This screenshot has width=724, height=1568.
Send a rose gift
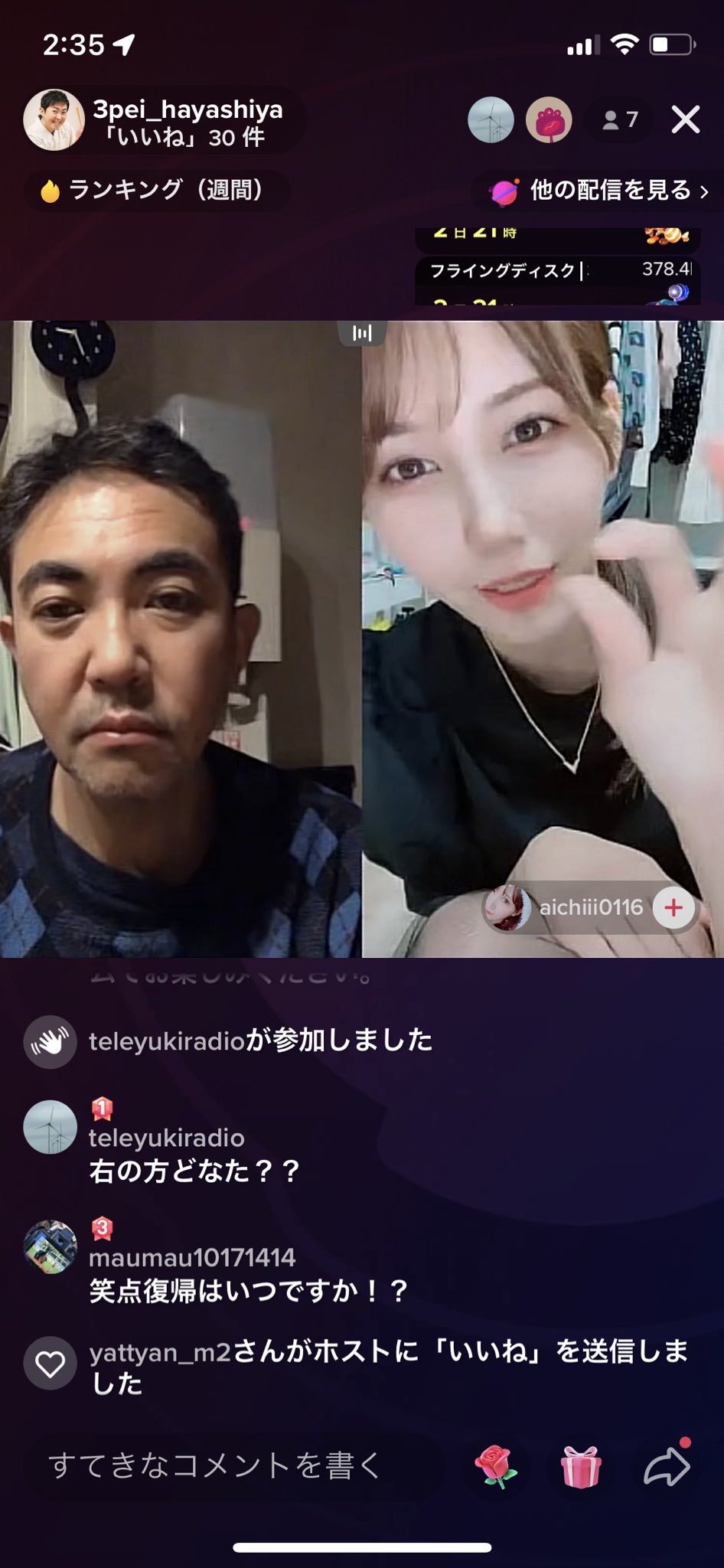click(x=496, y=1465)
